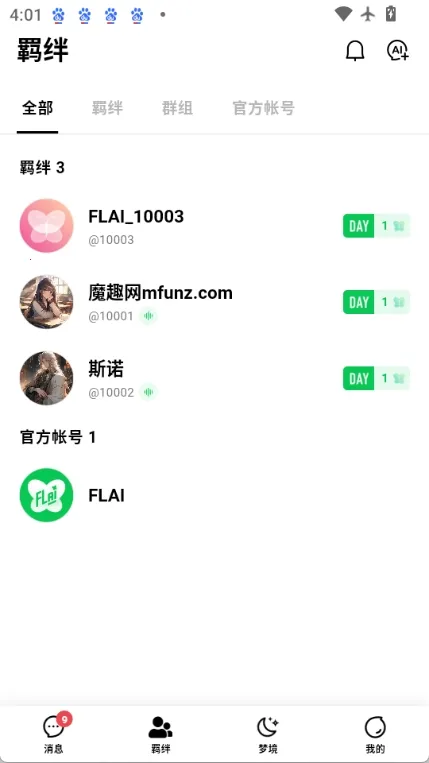Image resolution: width=429 pixels, height=763 pixels.
Task: Tap the create AI chat icon
Action: point(397,51)
